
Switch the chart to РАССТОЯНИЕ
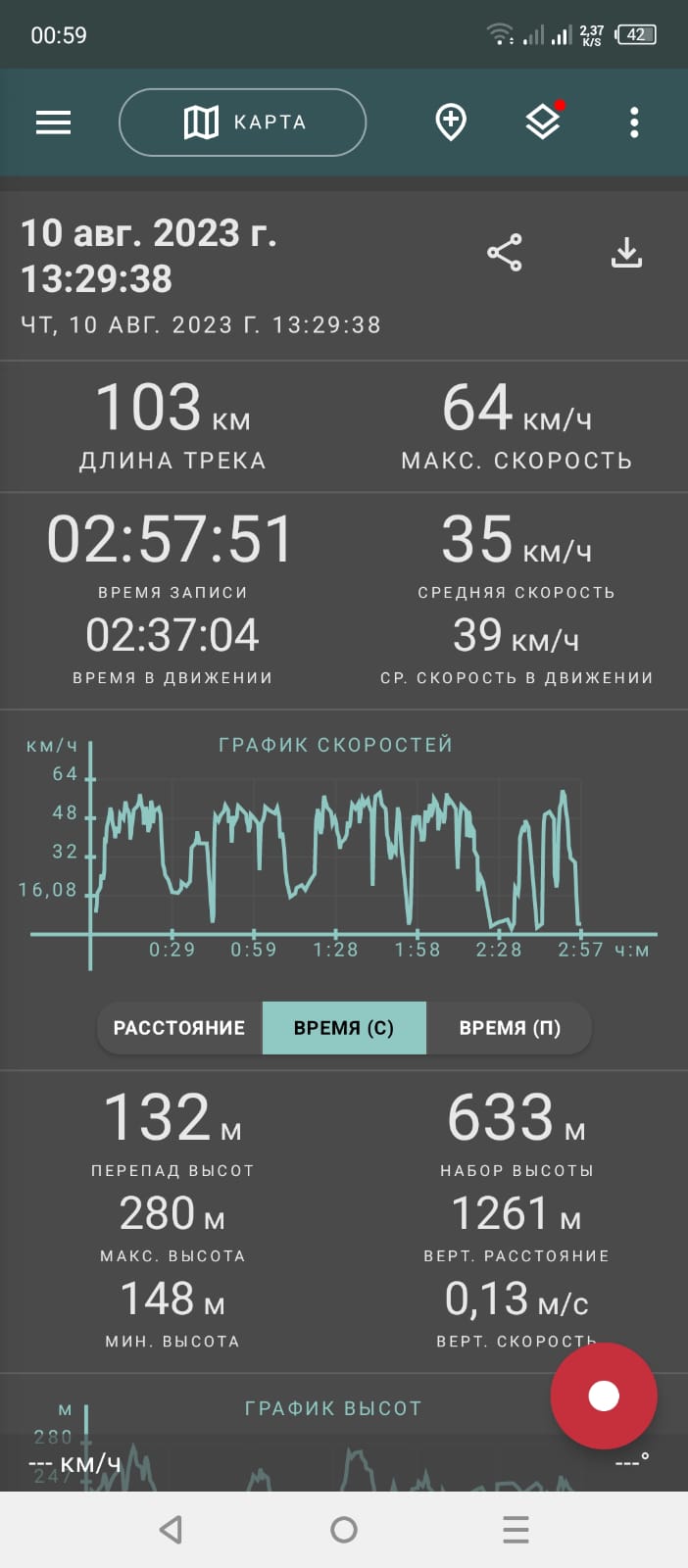click(x=179, y=1028)
